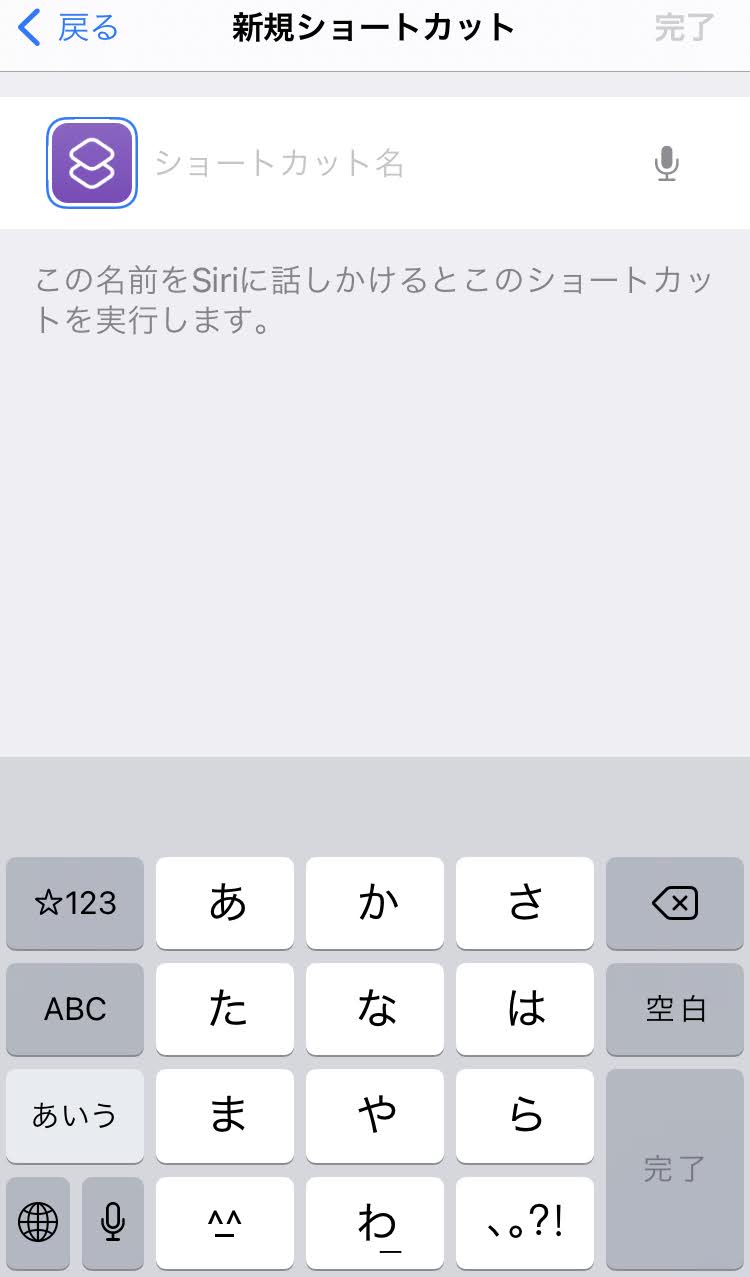Go back with the 戻る button

click(70, 28)
